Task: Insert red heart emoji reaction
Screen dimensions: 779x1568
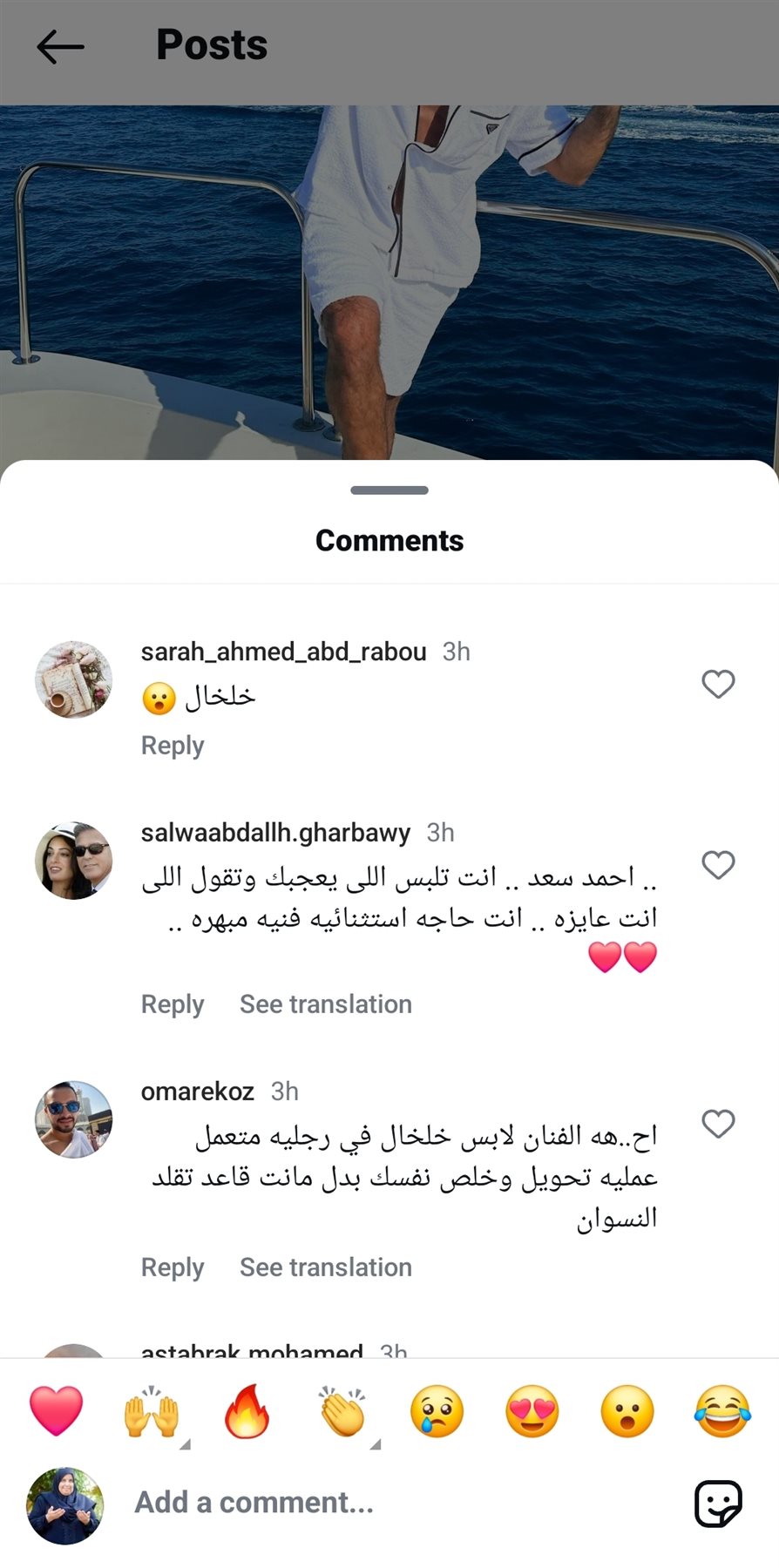Action: (x=57, y=1410)
